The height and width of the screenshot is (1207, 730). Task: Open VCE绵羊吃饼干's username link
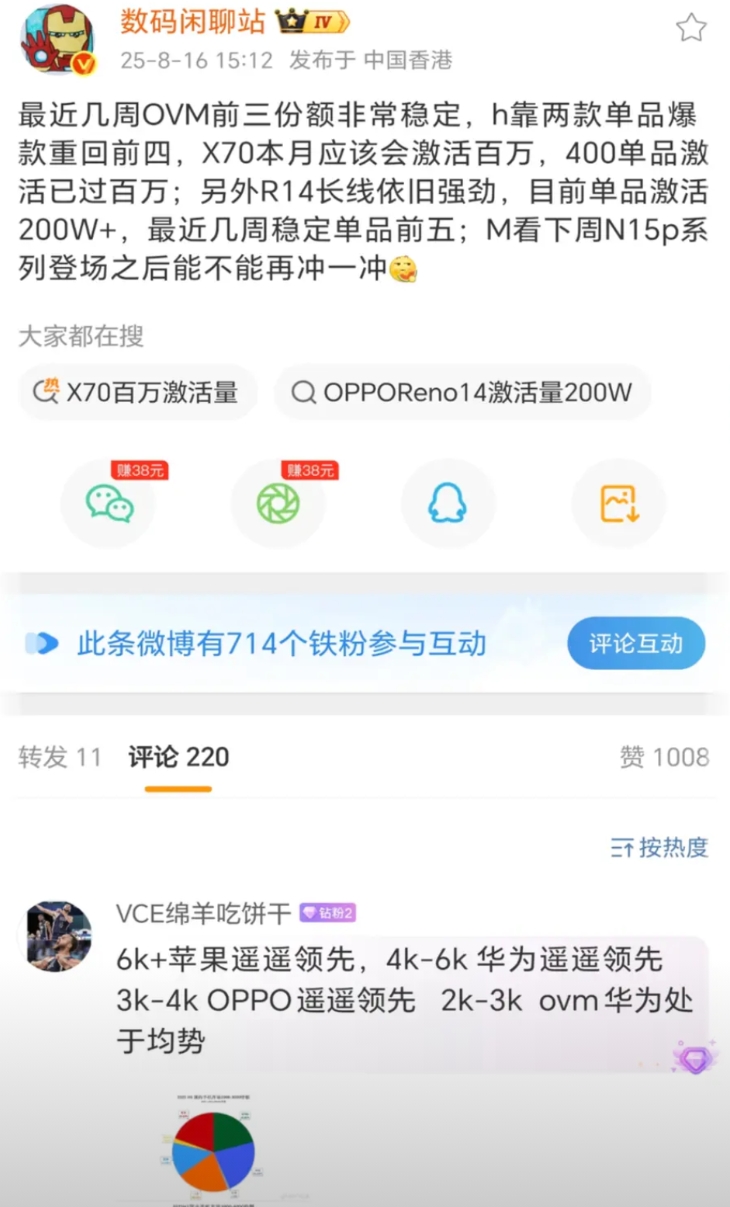point(203,913)
